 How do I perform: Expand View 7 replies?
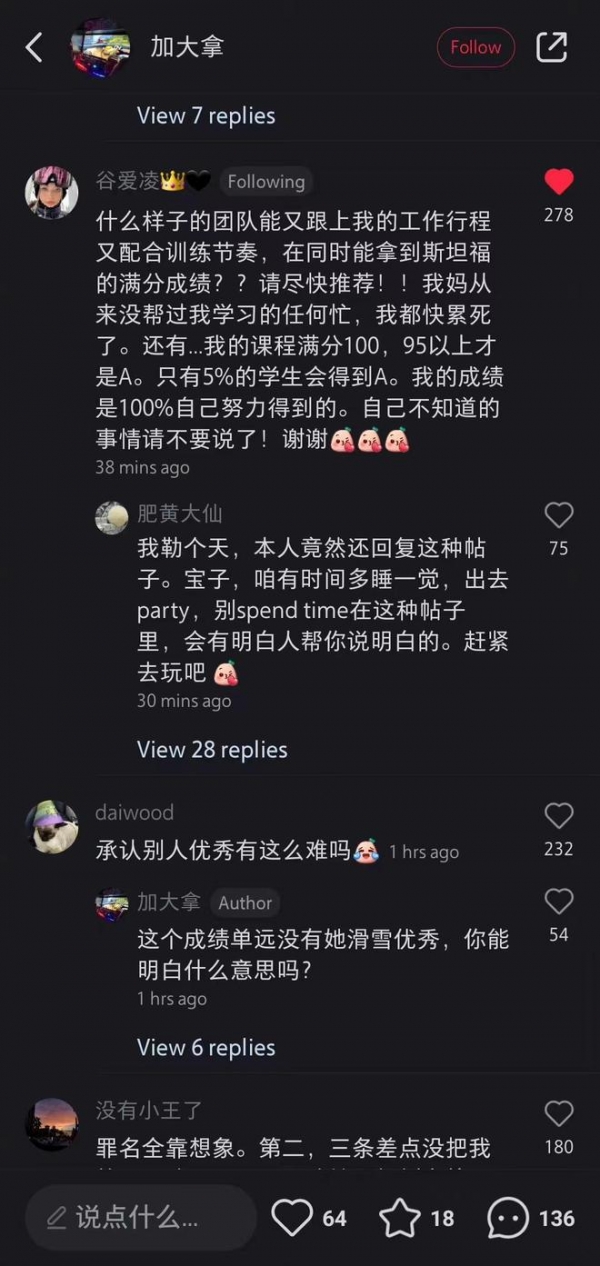[206, 115]
